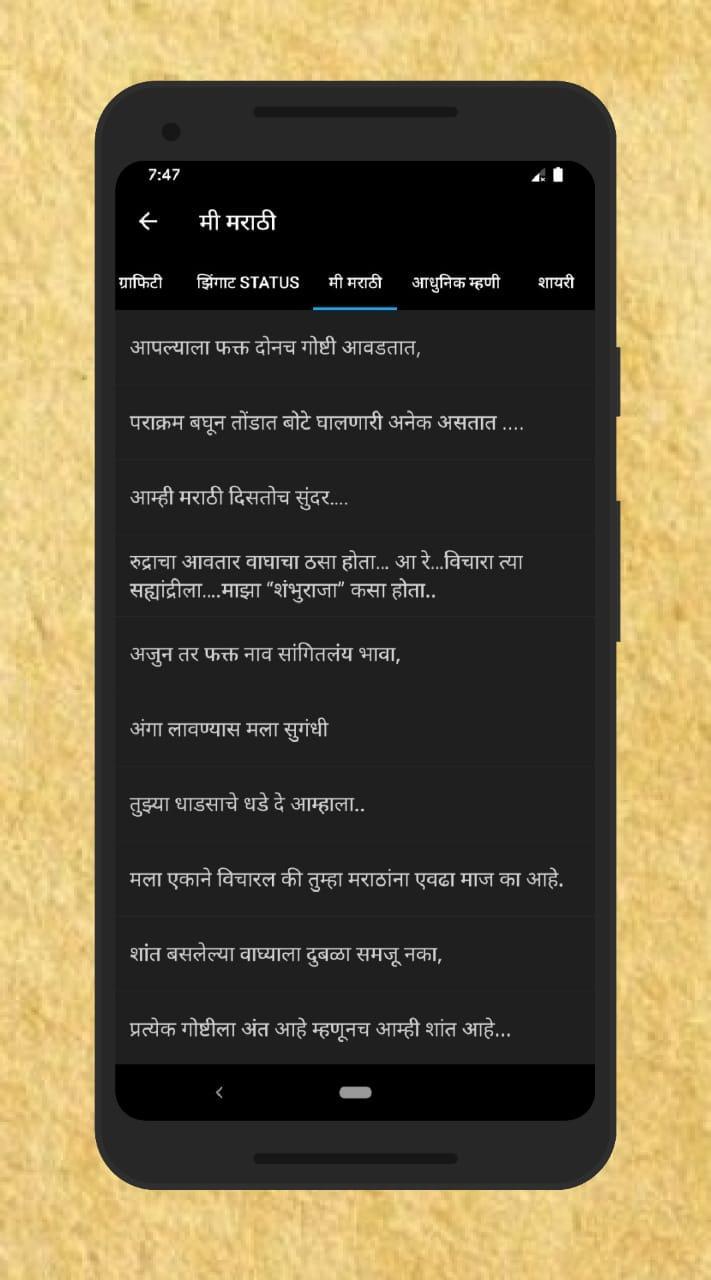Tap the system back chevron

(x=219, y=1092)
